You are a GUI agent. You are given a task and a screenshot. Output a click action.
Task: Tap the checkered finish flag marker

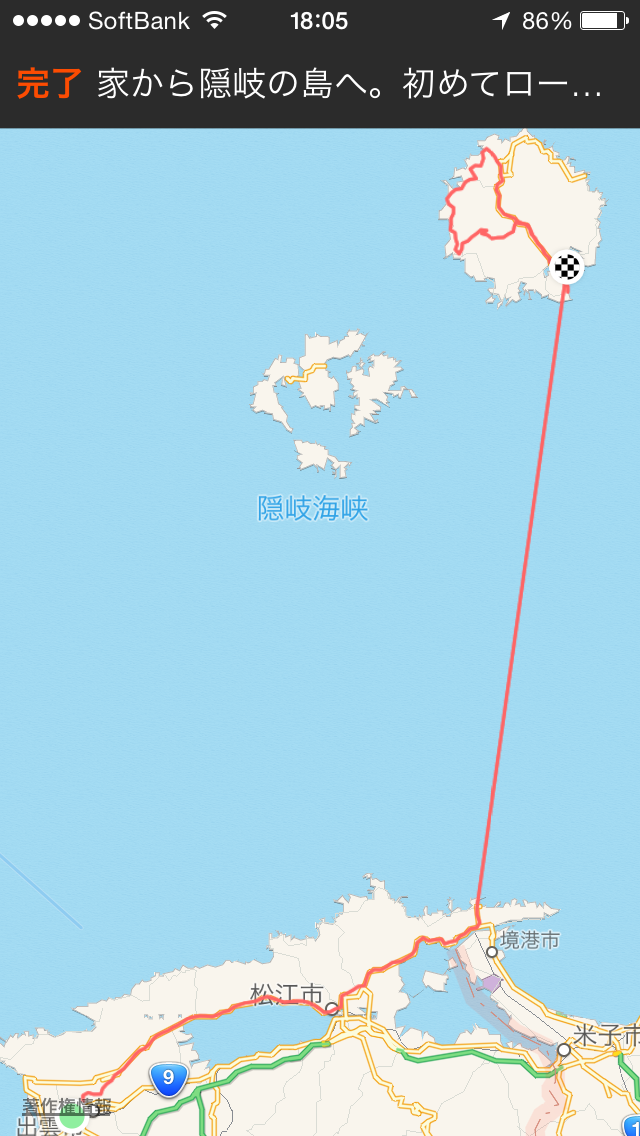[567, 266]
